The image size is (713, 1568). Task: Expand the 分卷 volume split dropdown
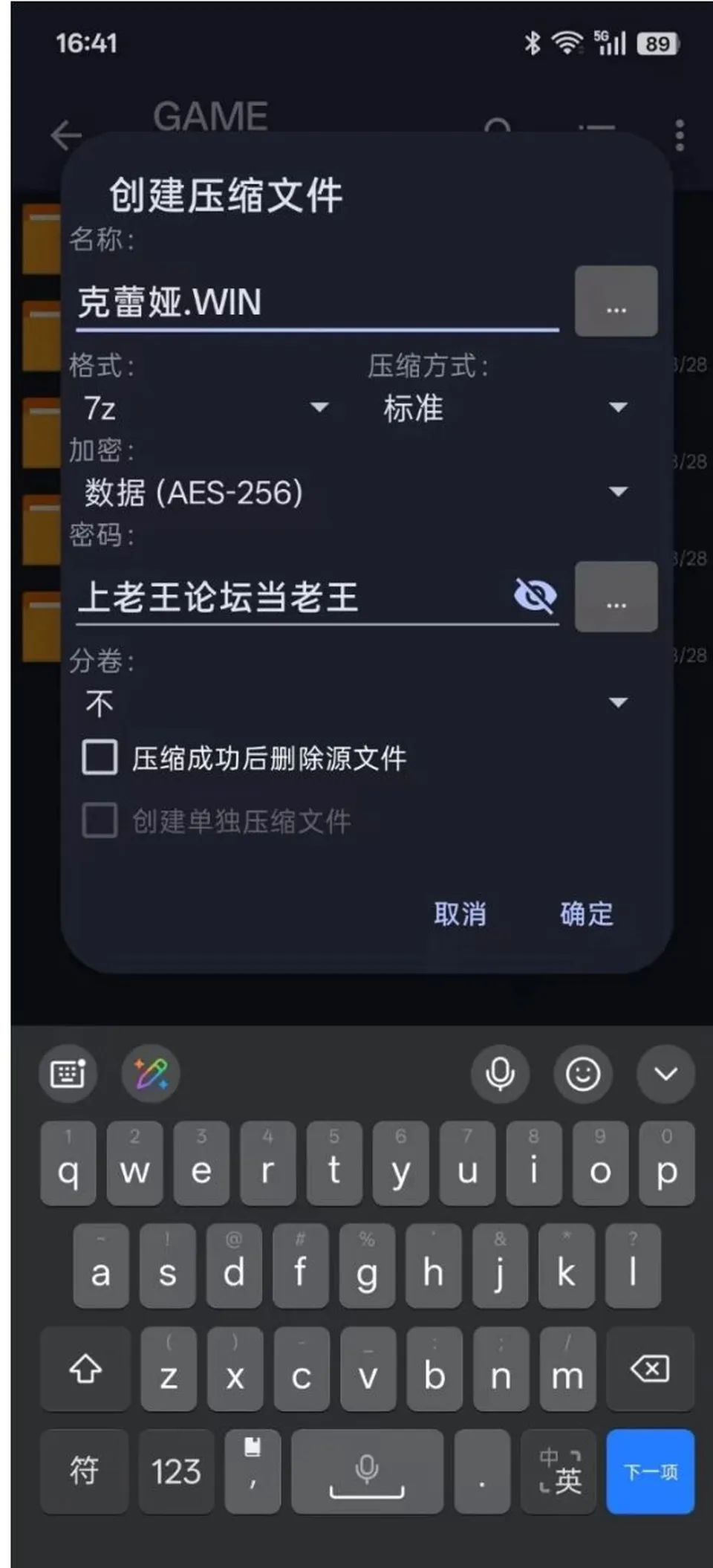(x=356, y=703)
